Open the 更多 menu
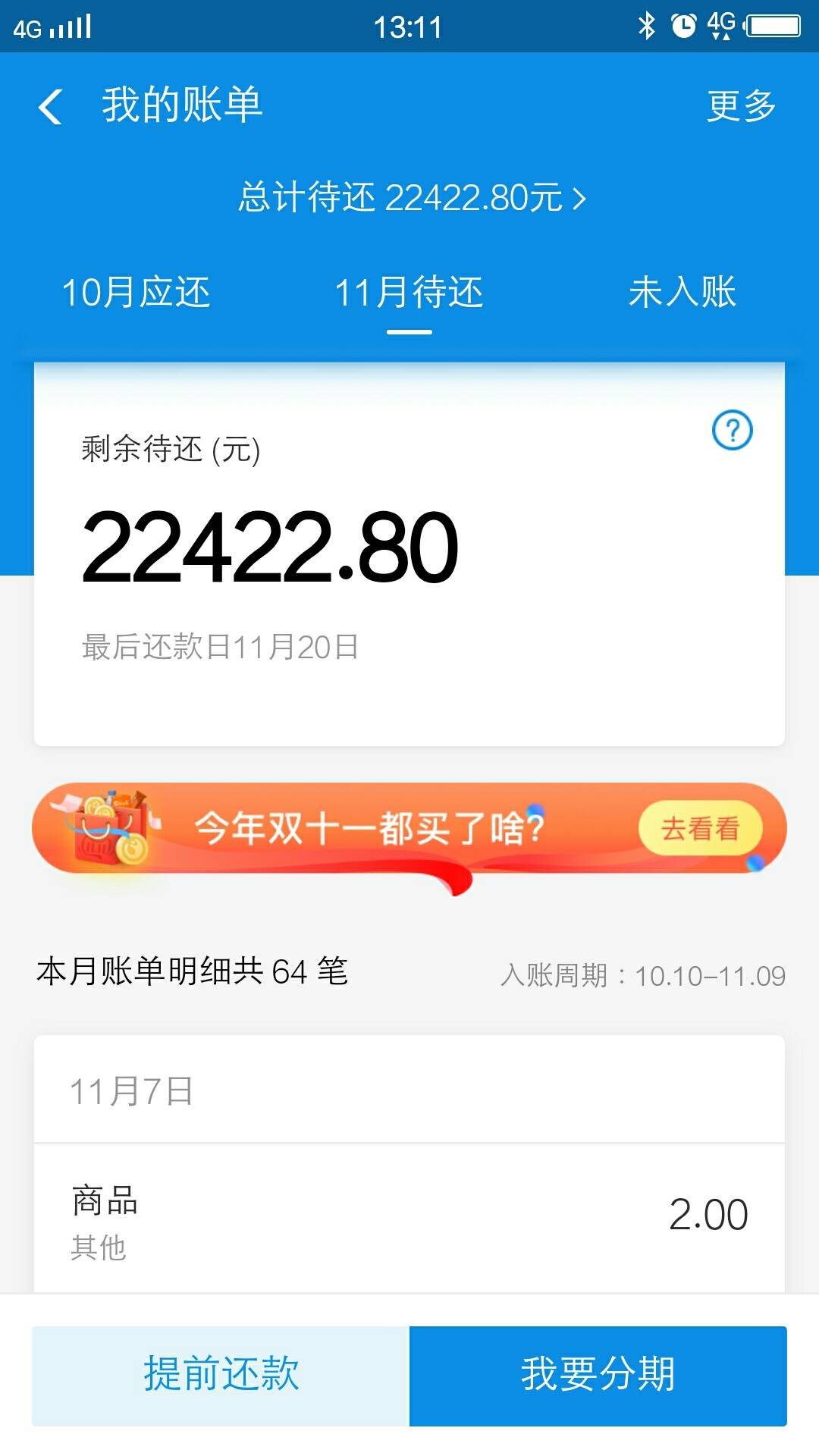 pyautogui.click(x=741, y=105)
